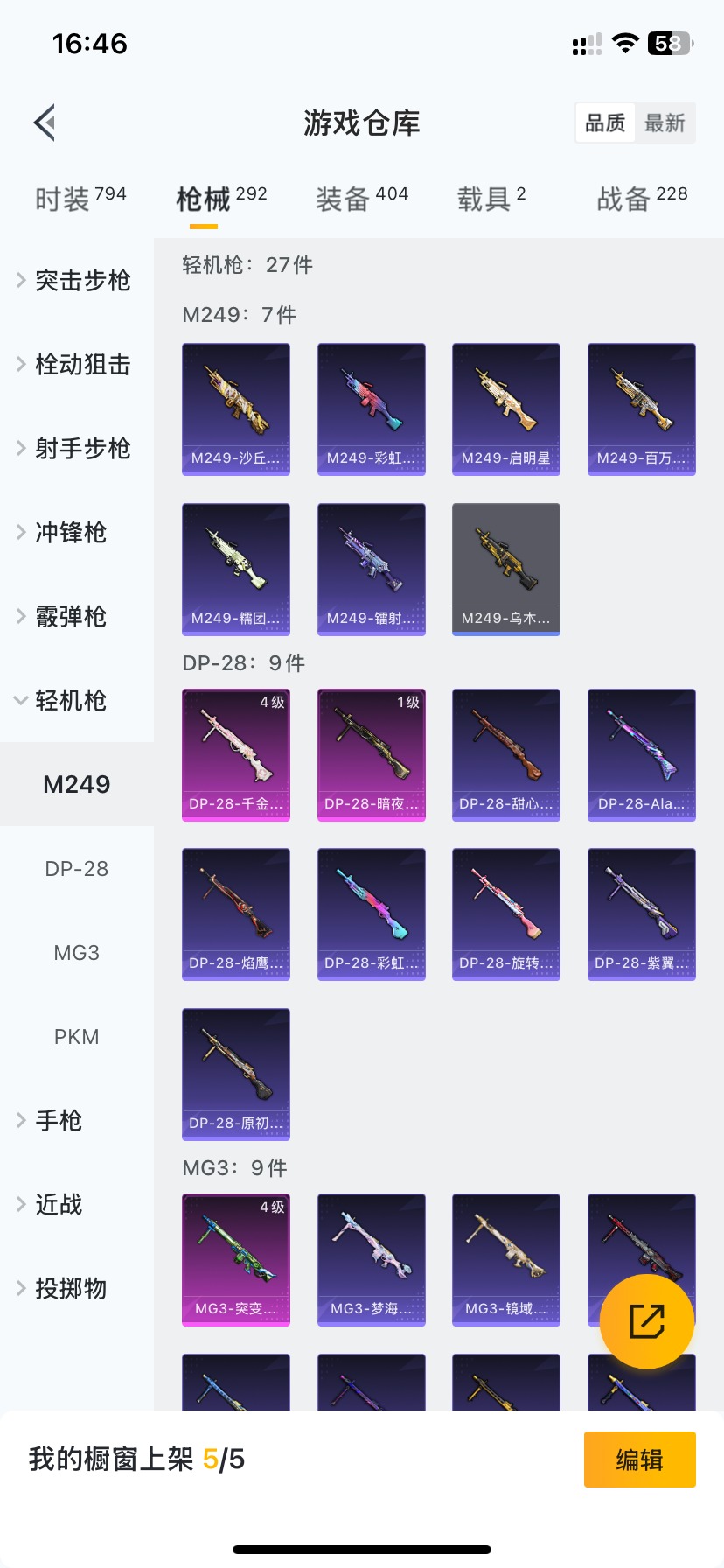Tap the 编辑 button
Image resolution: width=724 pixels, height=1568 pixels.
[x=640, y=1459]
